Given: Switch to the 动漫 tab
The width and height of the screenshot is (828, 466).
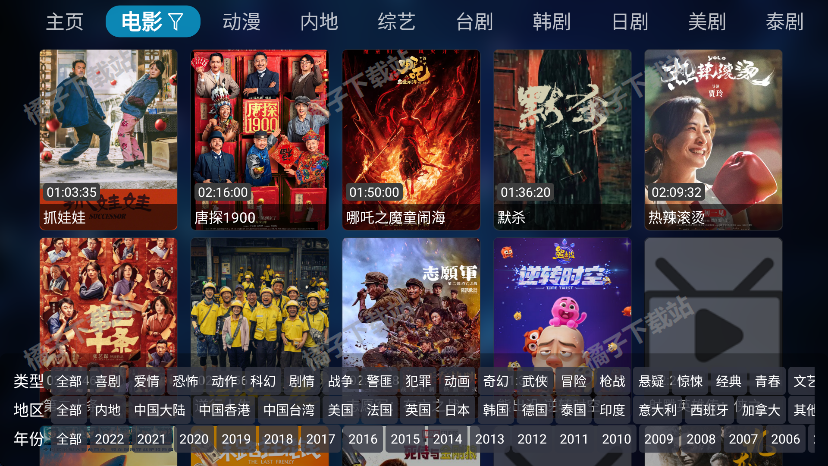Looking at the screenshot, I should (x=241, y=21).
